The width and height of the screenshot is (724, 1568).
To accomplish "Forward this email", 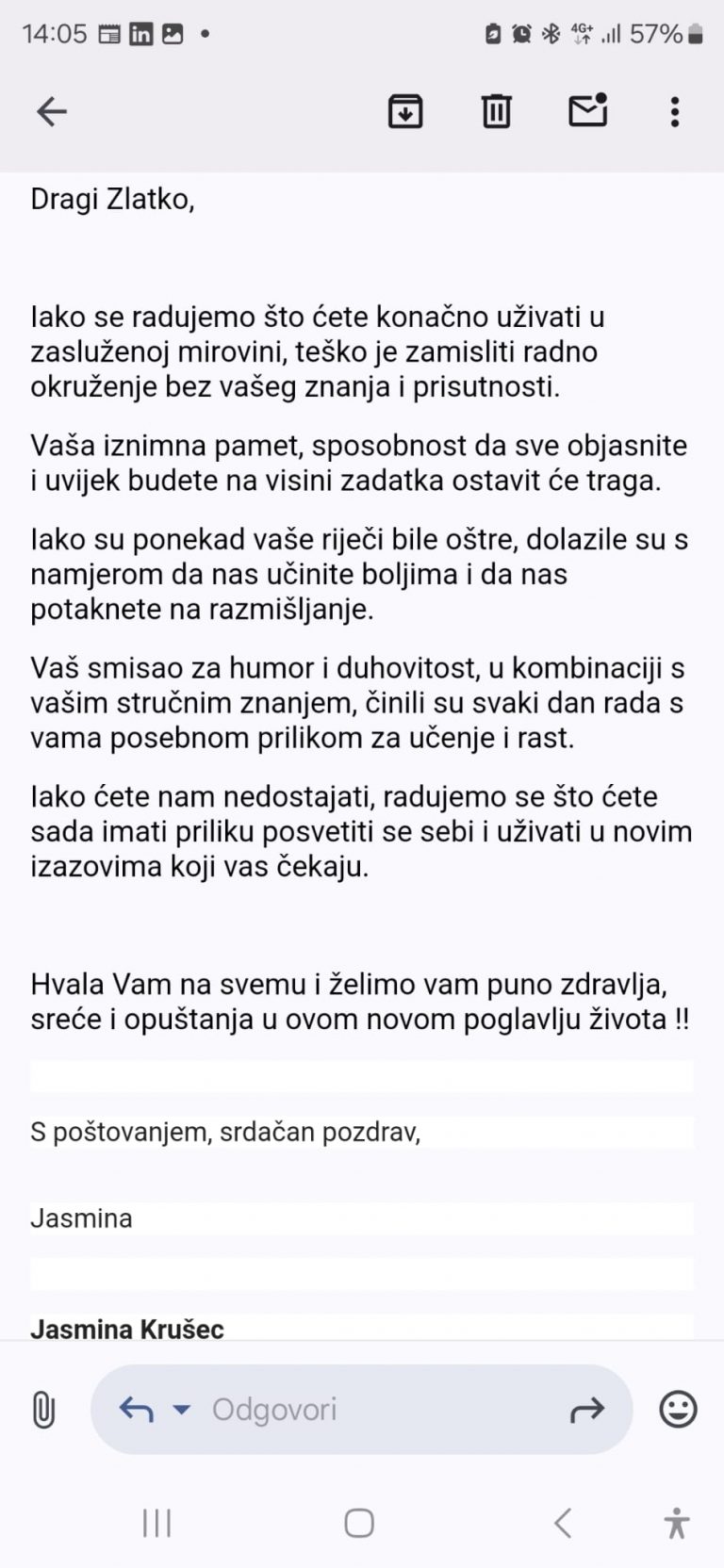I will 587,1411.
